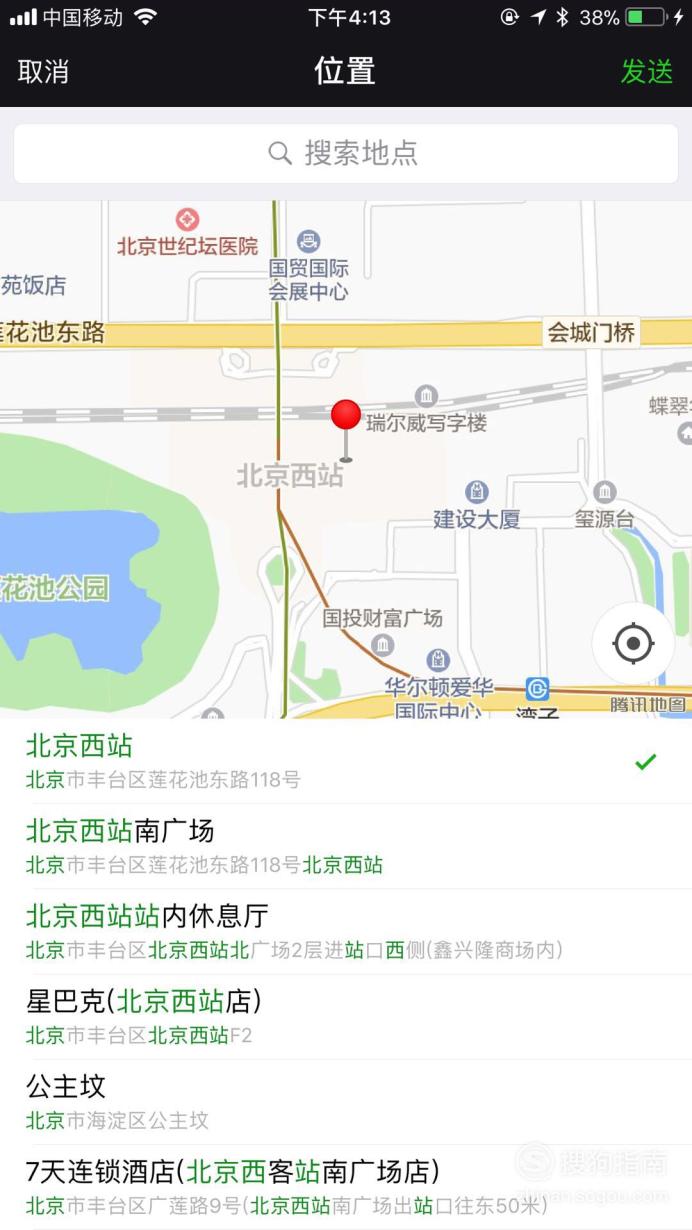This screenshot has width=692, height=1230.
Task: Choose 公主坟 location
Action: pyautogui.click(x=346, y=1101)
